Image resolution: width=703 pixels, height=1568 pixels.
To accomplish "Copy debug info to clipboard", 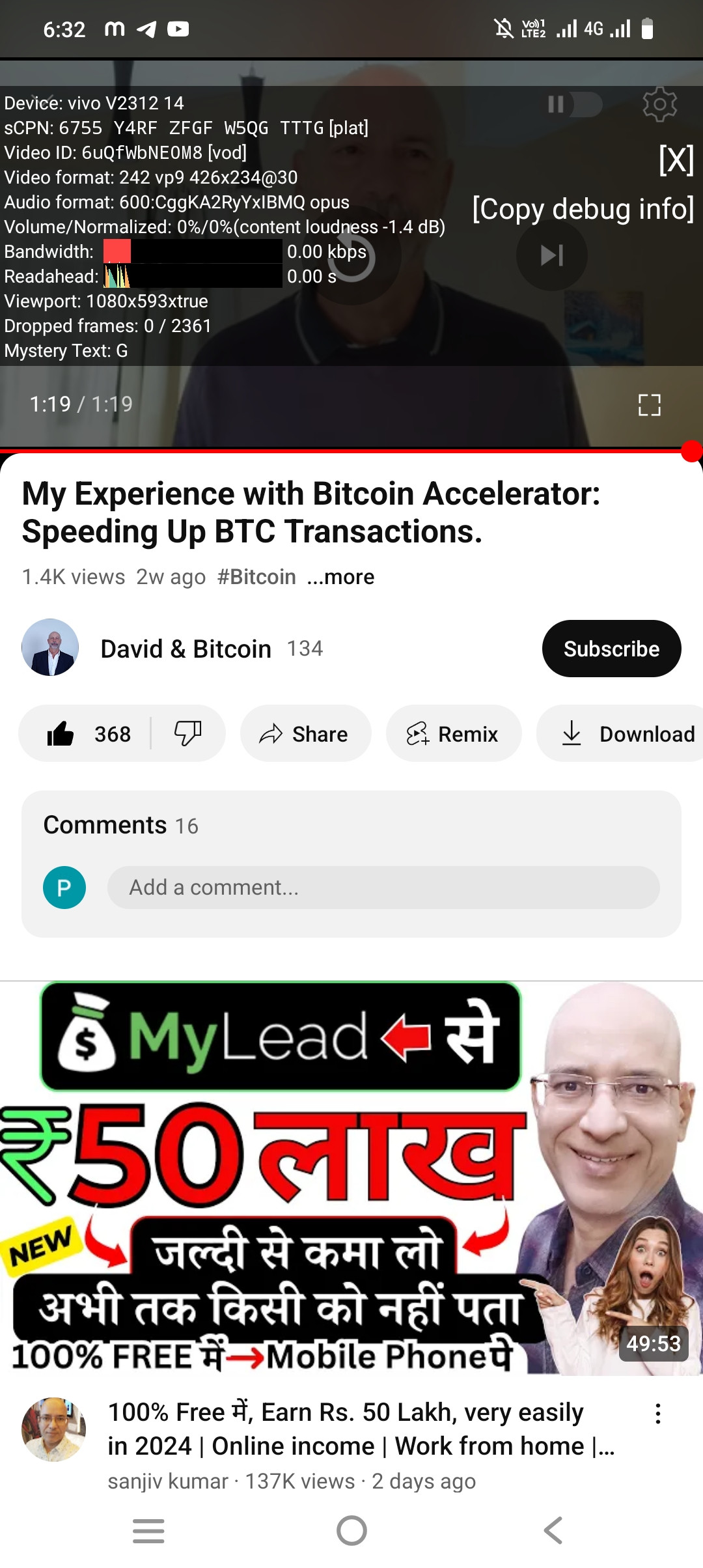I will pos(583,210).
